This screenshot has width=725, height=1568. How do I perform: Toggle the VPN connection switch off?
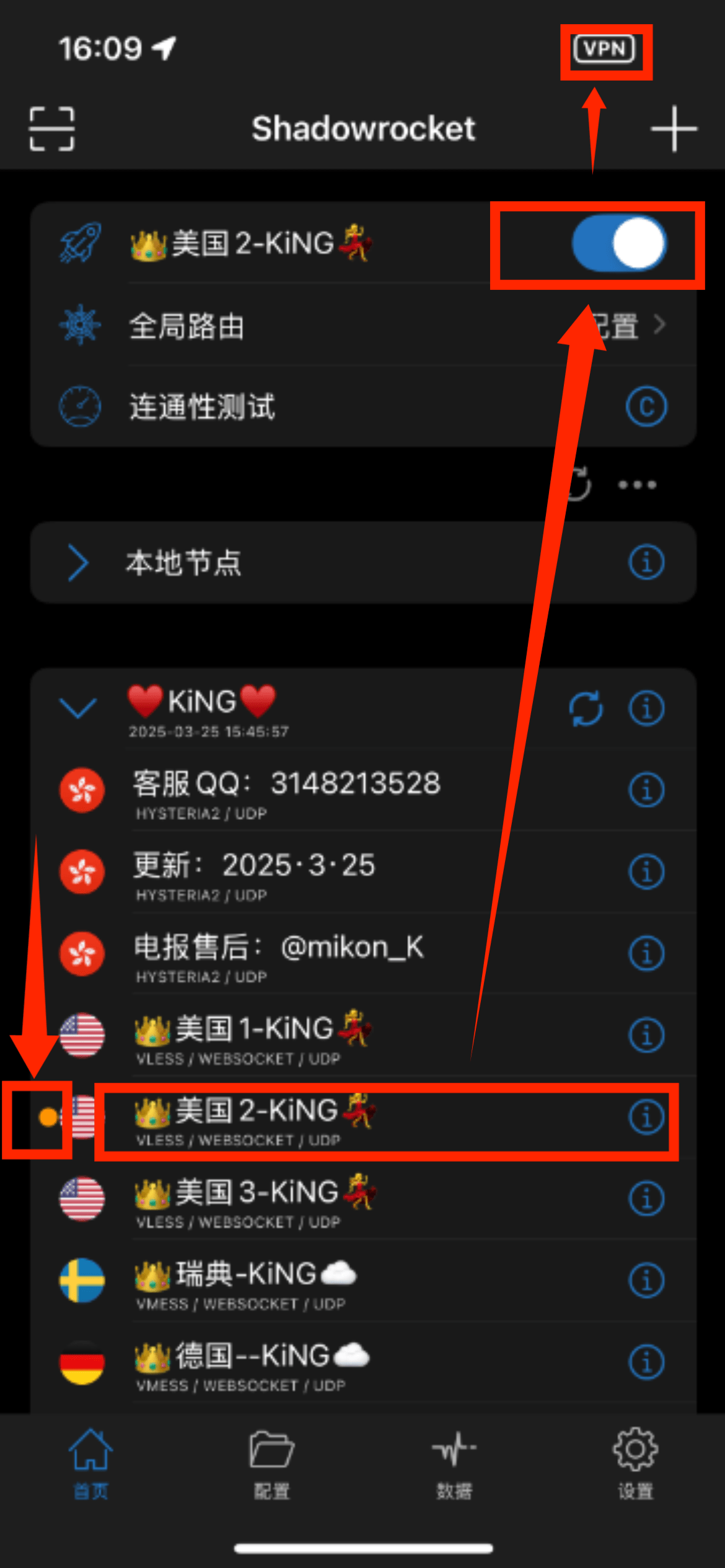point(618,243)
